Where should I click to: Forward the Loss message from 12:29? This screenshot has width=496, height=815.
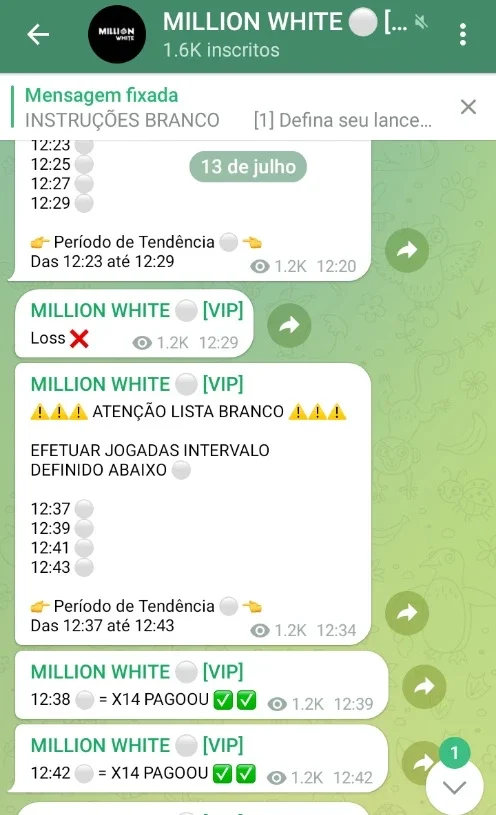pos(290,325)
